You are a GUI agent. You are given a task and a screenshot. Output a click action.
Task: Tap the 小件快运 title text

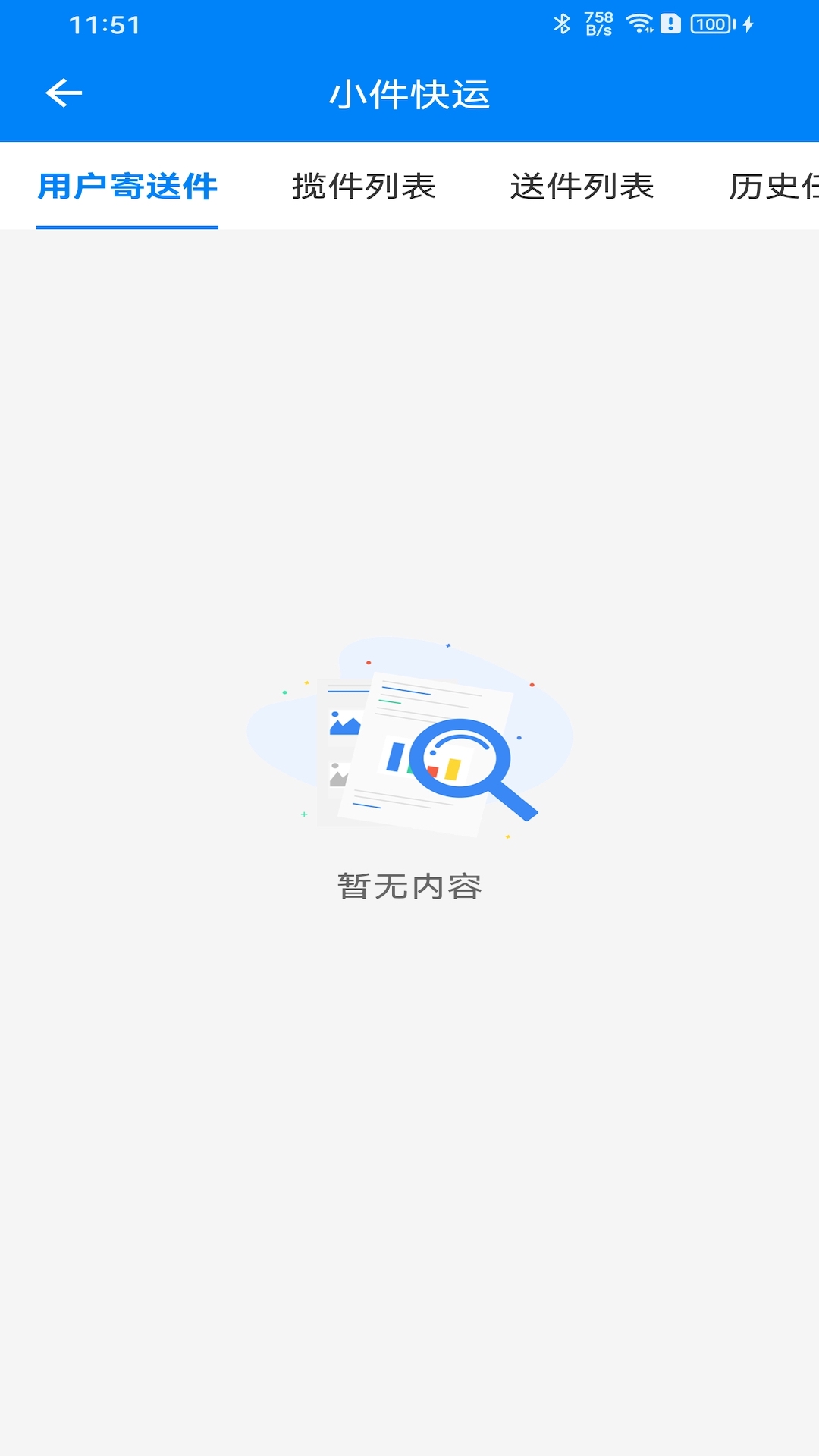point(409,93)
